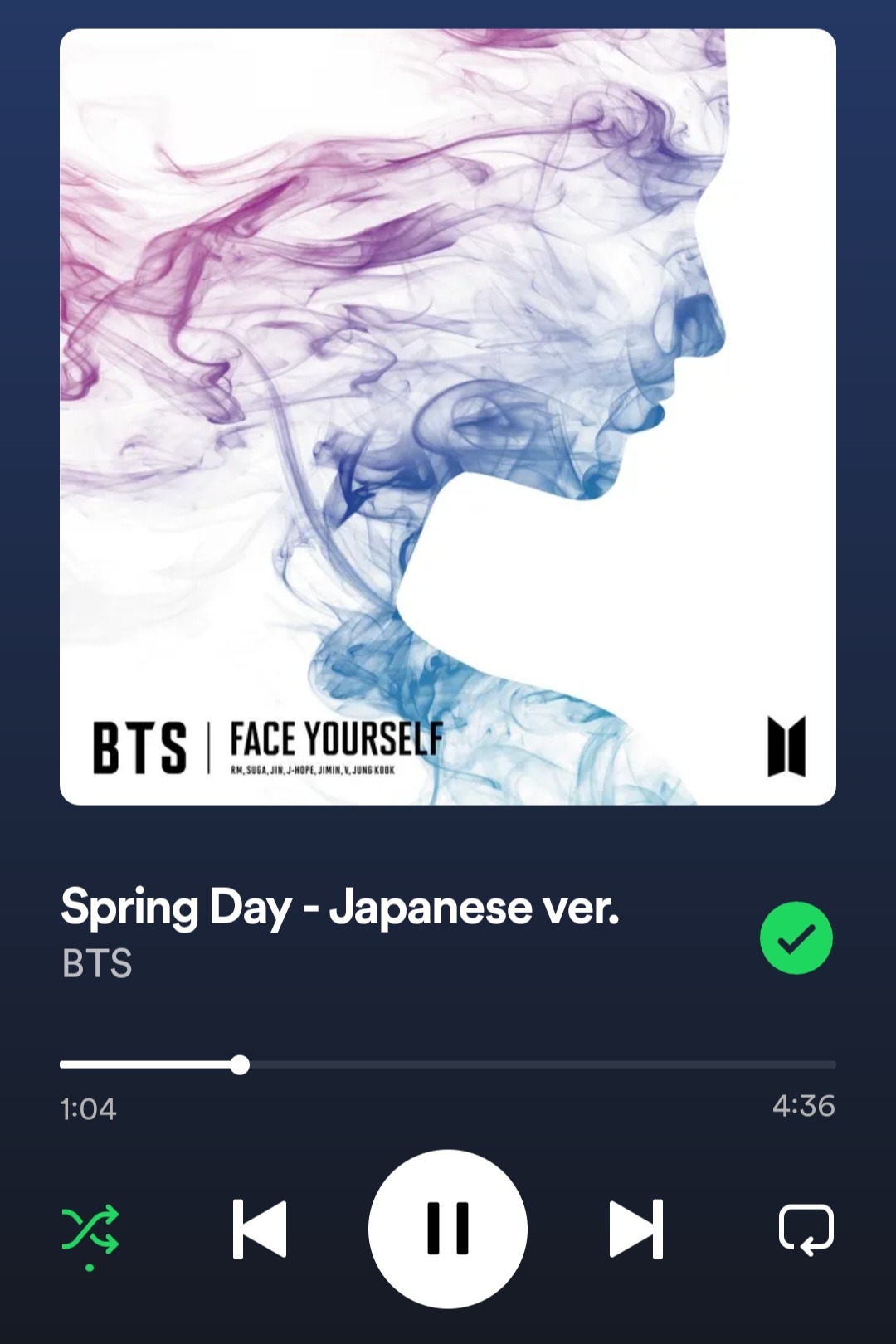Open BTS artist page link

coord(97,964)
